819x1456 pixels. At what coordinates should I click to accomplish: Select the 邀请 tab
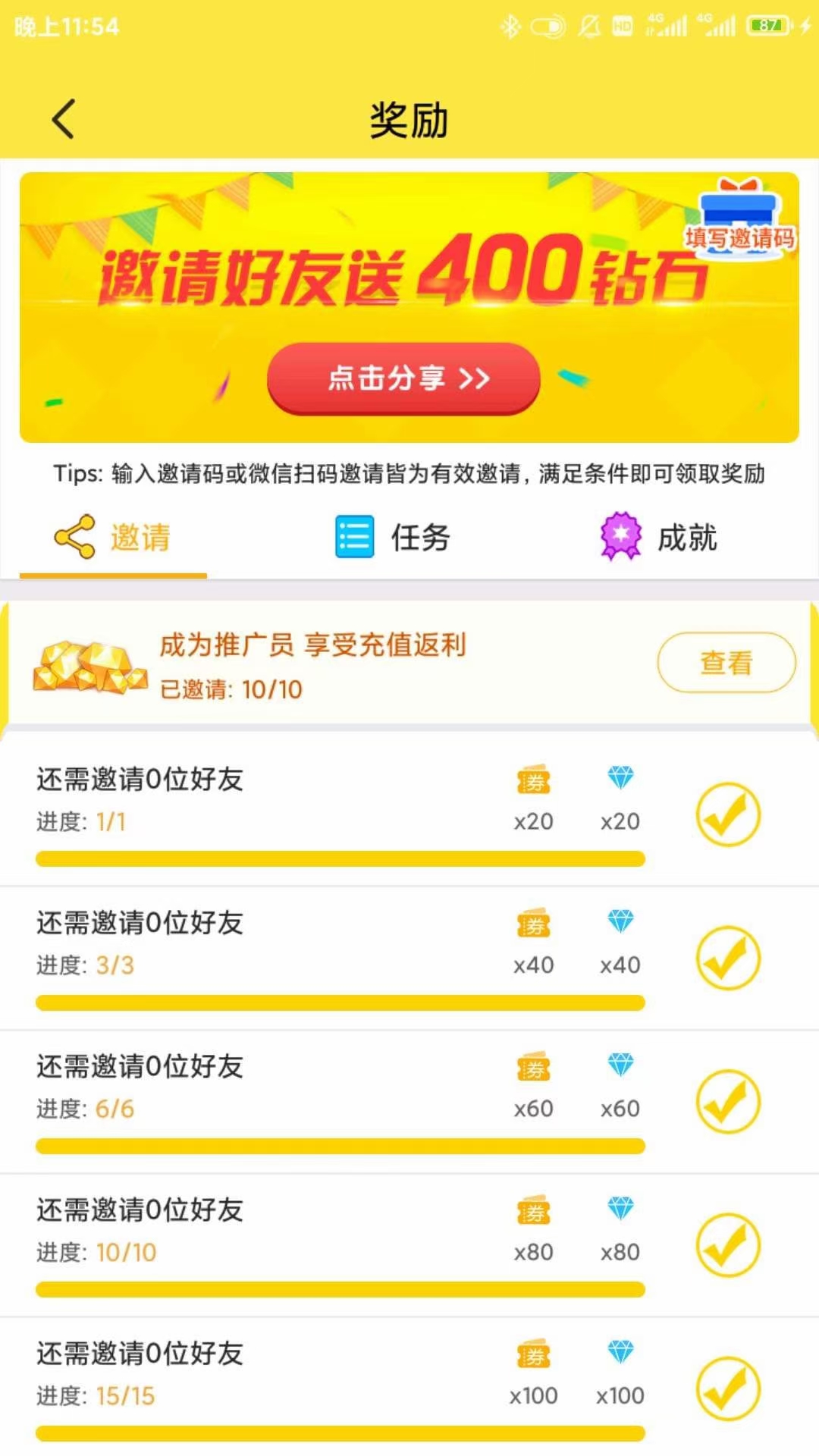click(x=113, y=537)
